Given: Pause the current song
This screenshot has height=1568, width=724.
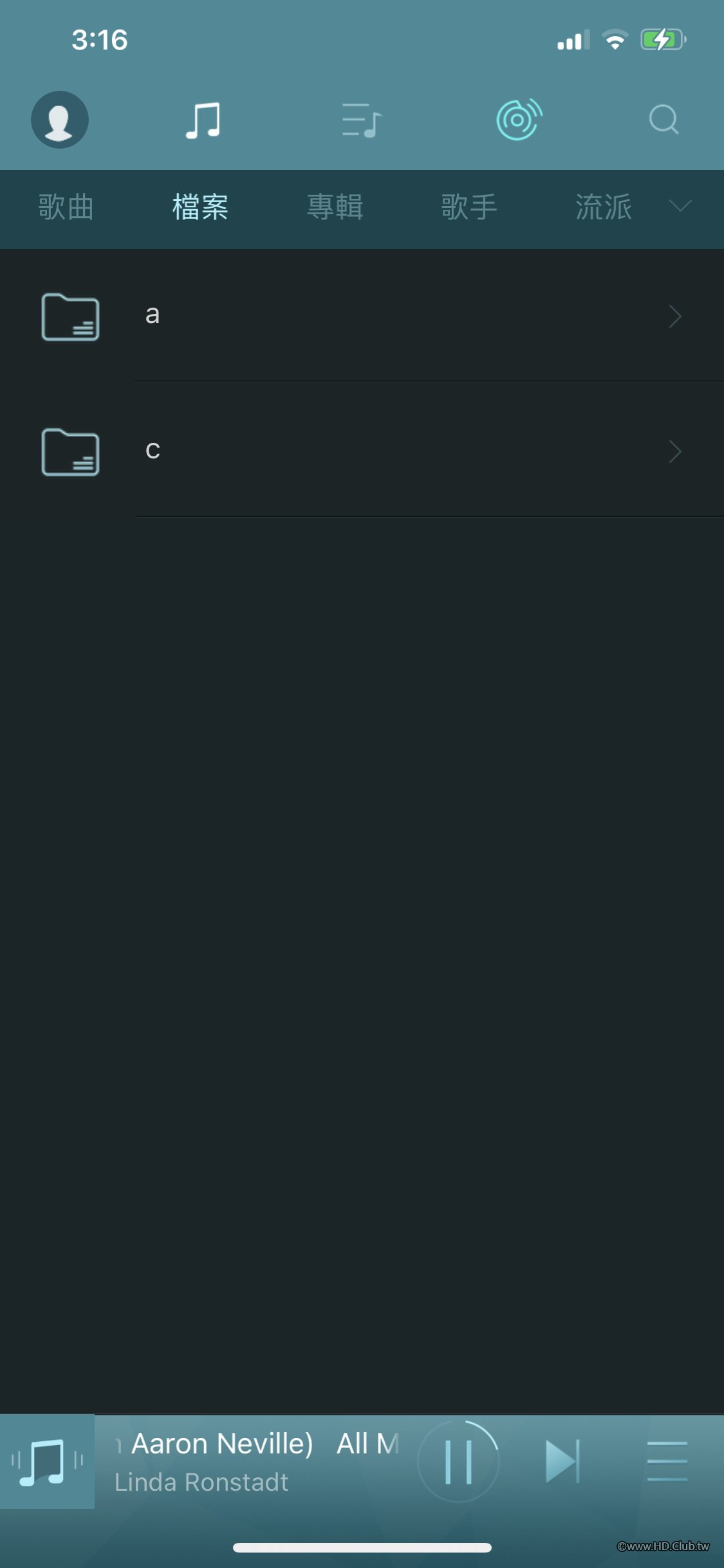Looking at the screenshot, I should click(458, 1461).
